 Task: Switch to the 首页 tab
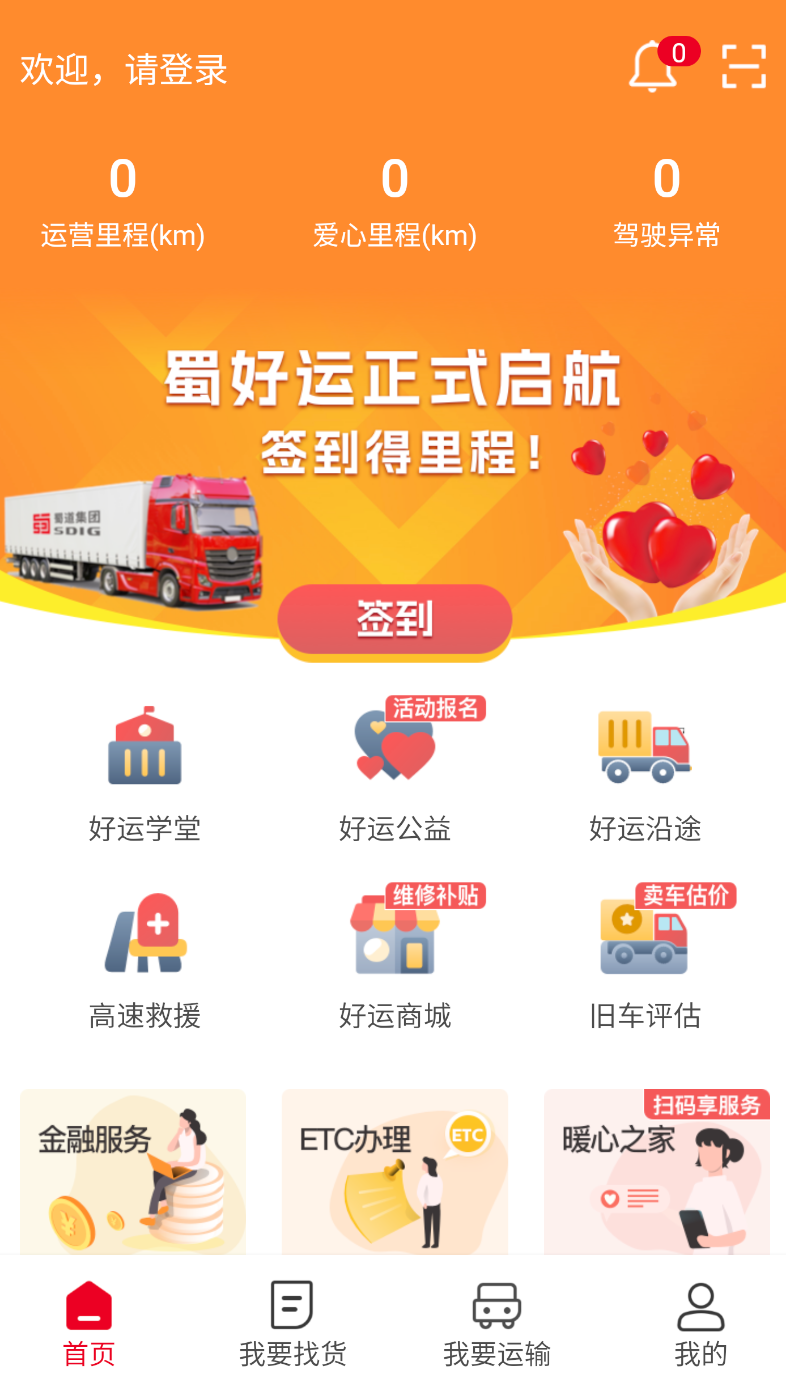click(x=89, y=1324)
